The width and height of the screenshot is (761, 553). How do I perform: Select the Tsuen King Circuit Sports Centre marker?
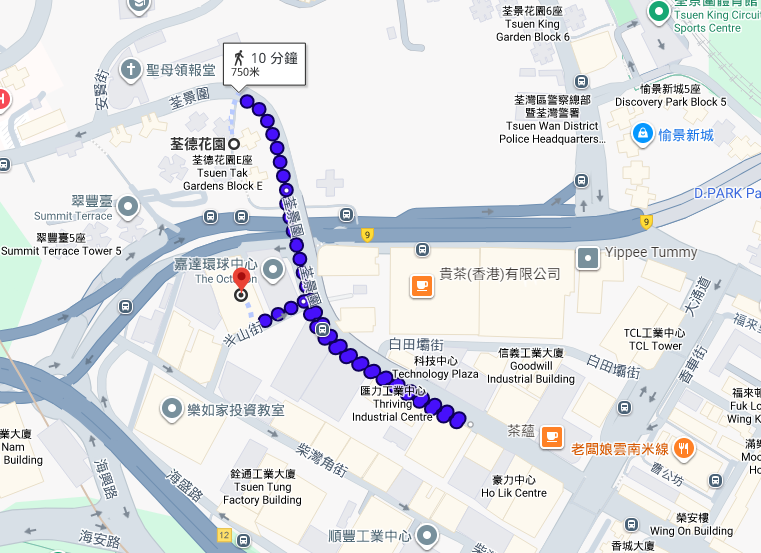tap(658, 12)
